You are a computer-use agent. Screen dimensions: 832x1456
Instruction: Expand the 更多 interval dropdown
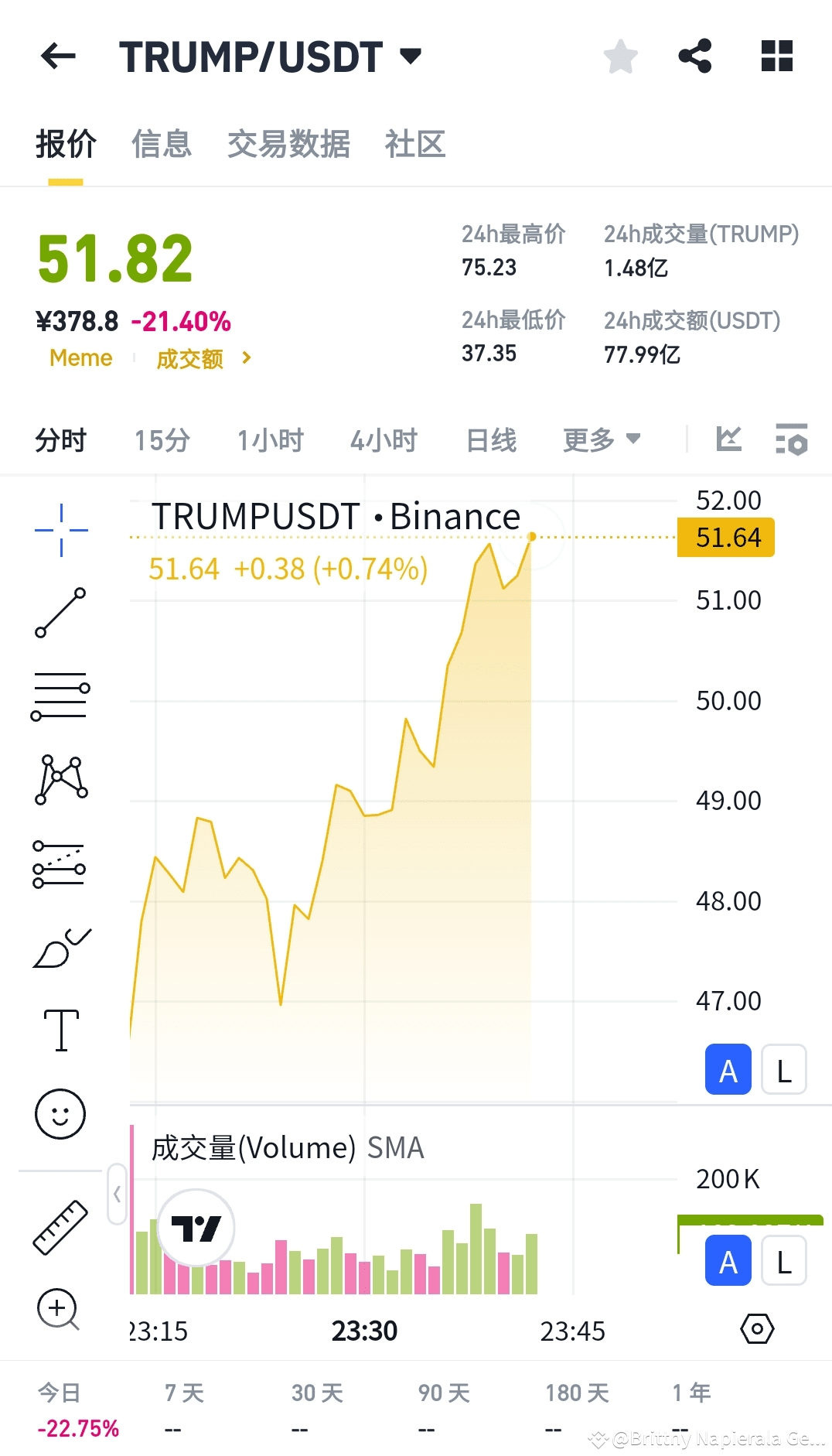[601, 440]
